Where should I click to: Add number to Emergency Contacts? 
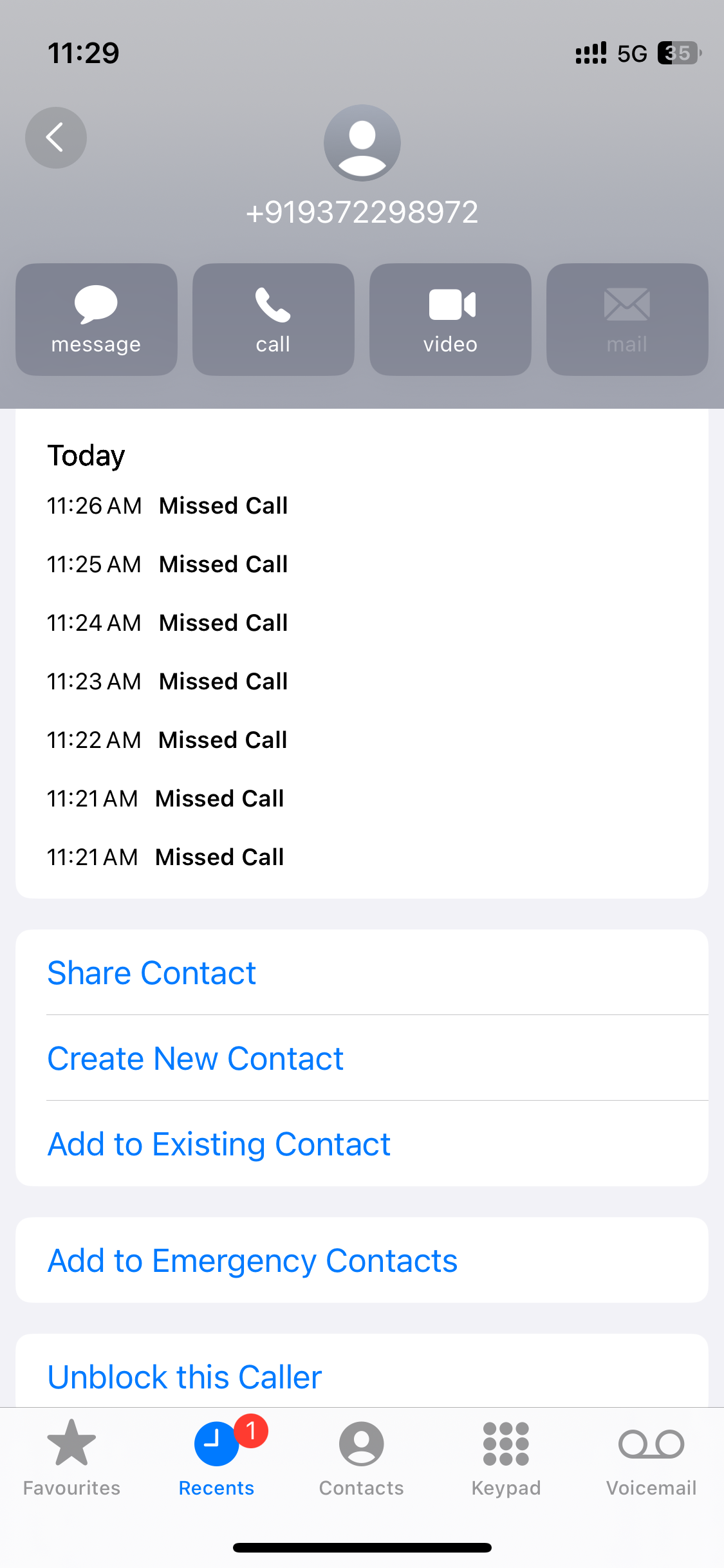point(252,1261)
